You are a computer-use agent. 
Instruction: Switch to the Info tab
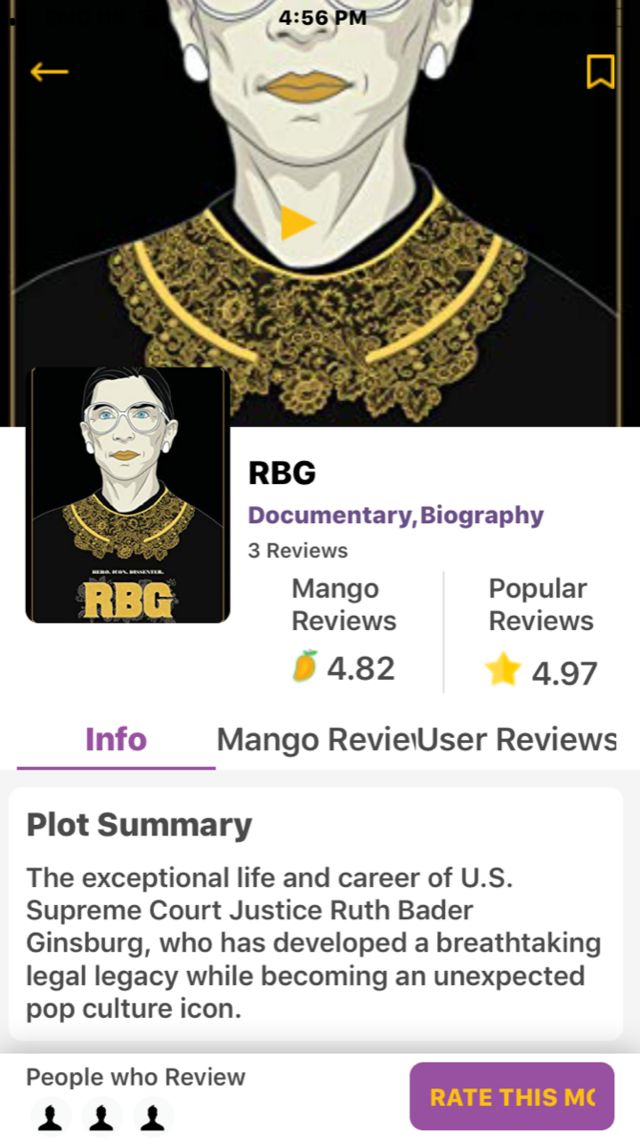click(116, 740)
